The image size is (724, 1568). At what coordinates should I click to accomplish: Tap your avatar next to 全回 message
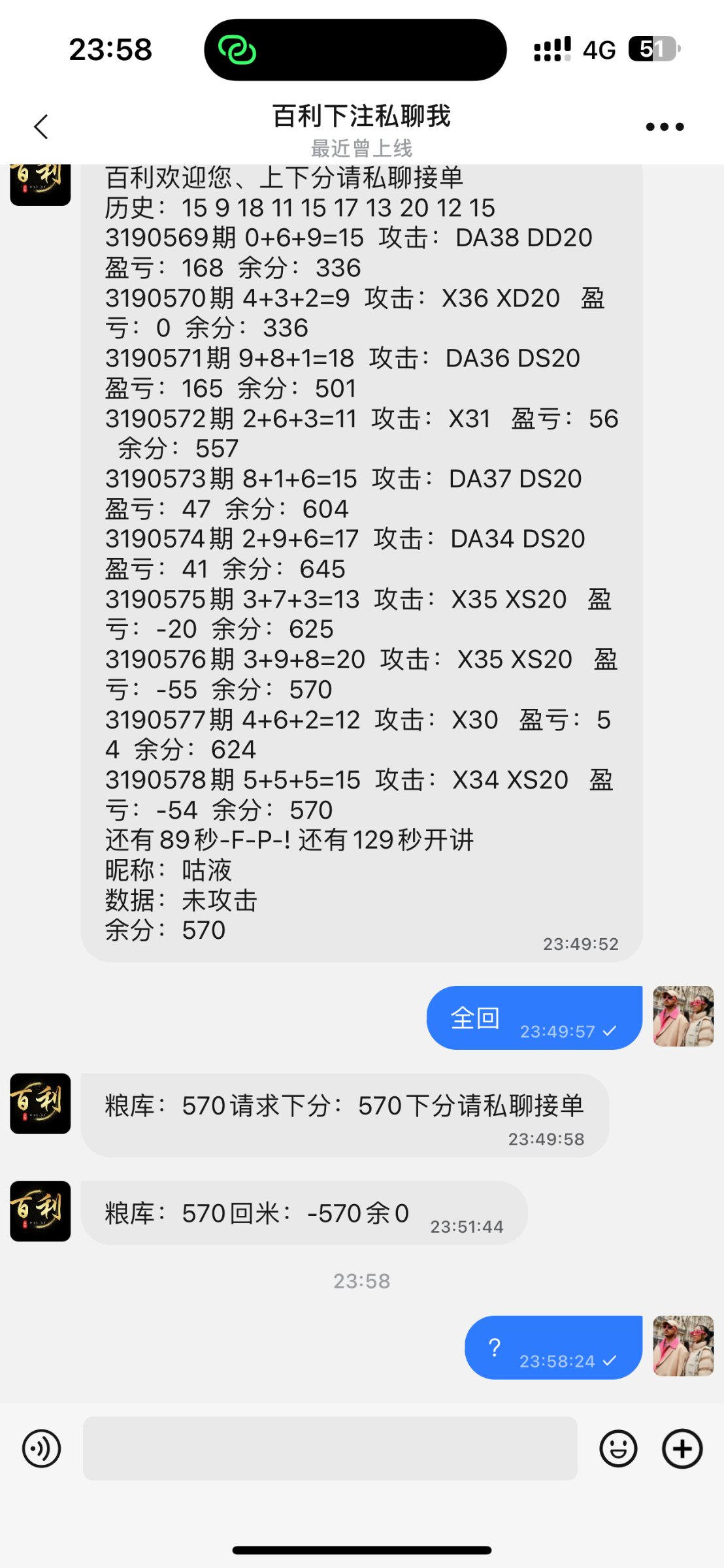click(683, 1017)
